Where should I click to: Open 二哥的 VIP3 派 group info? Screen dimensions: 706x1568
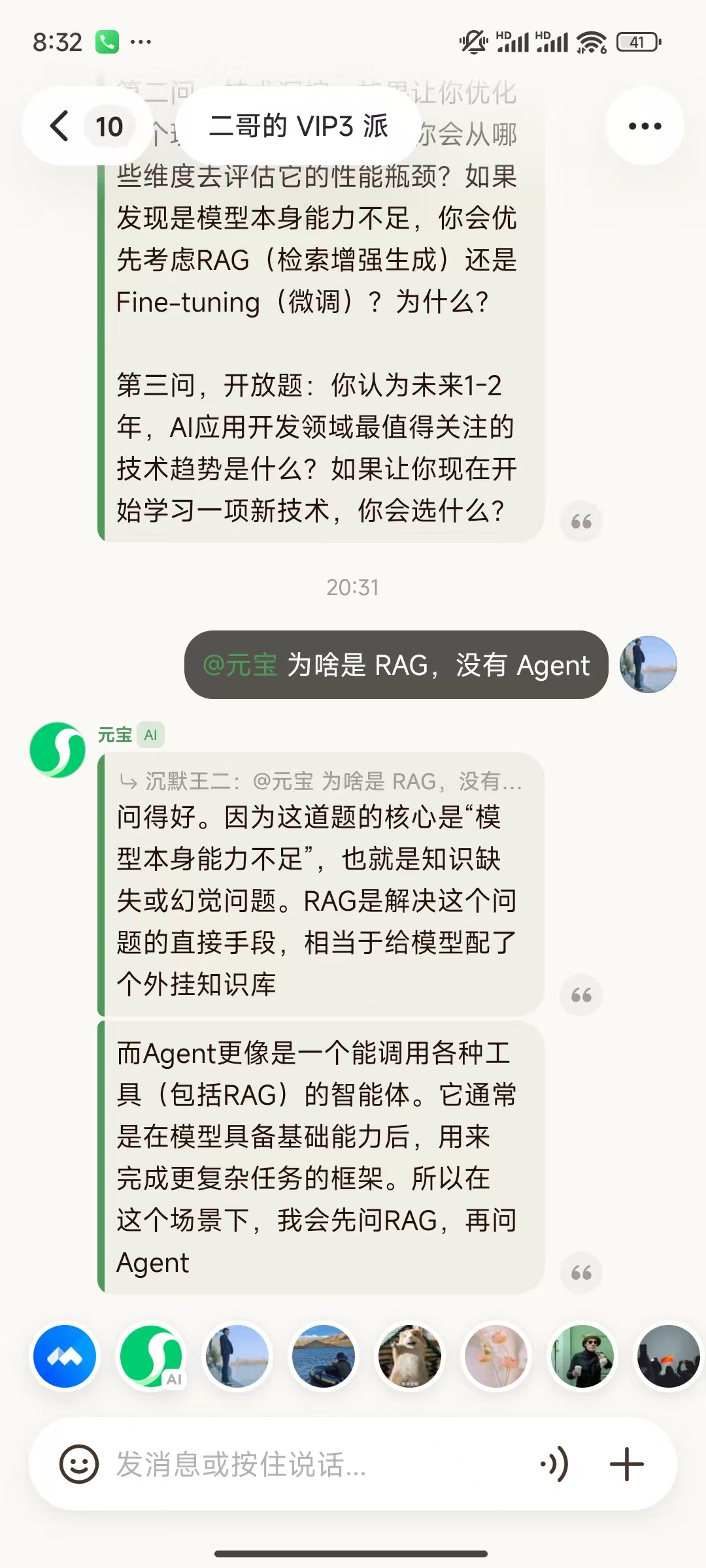298,126
